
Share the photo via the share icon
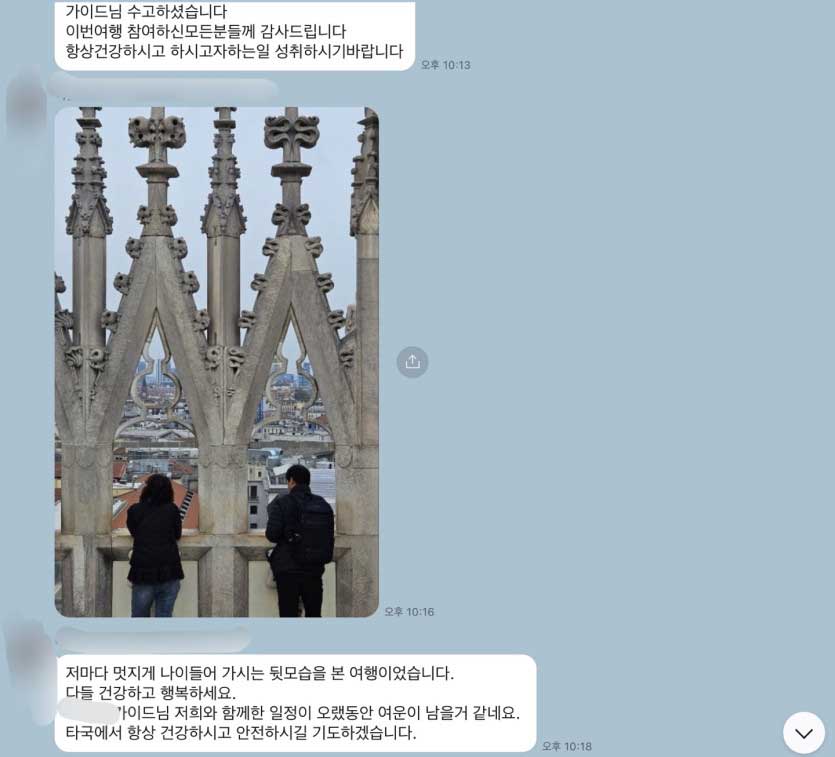click(412, 362)
